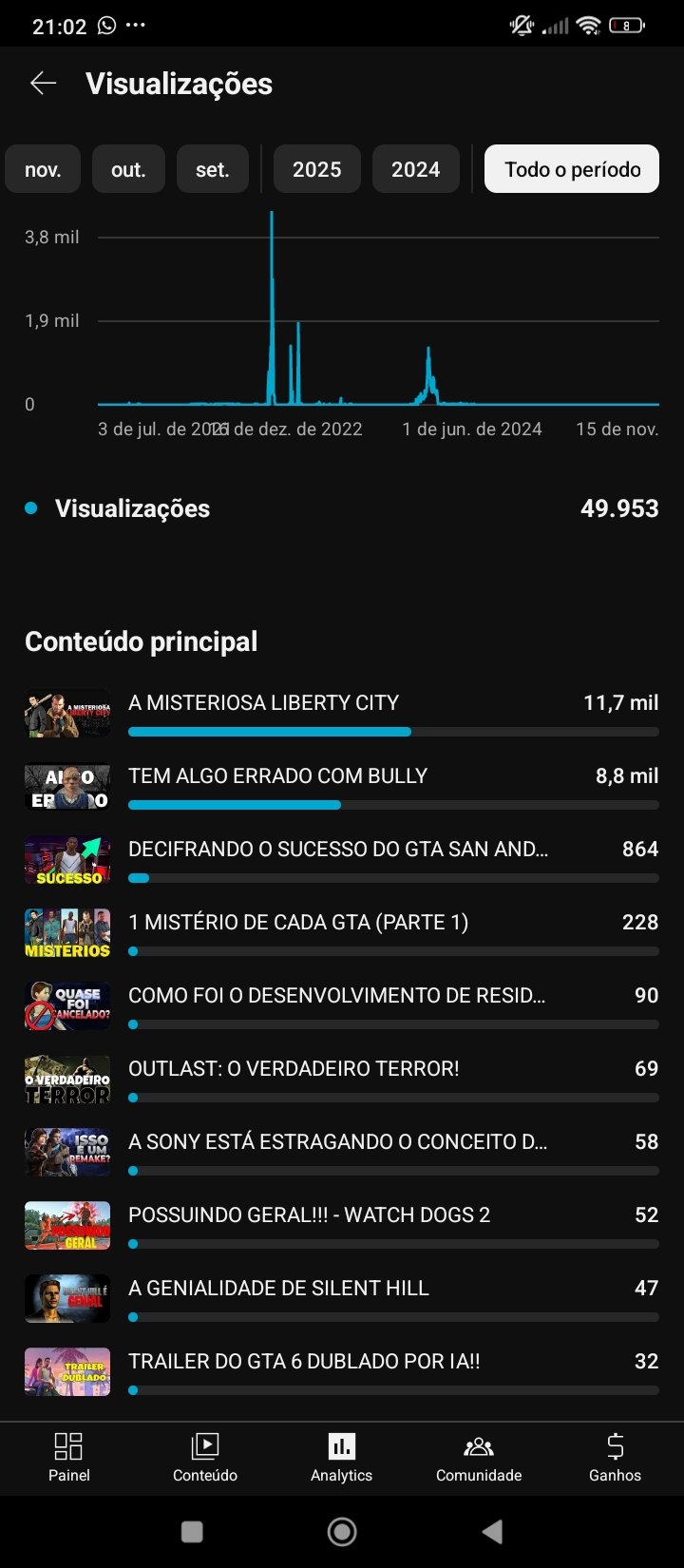Show views for 2025
The width and height of the screenshot is (684, 1568).
pyautogui.click(x=316, y=169)
